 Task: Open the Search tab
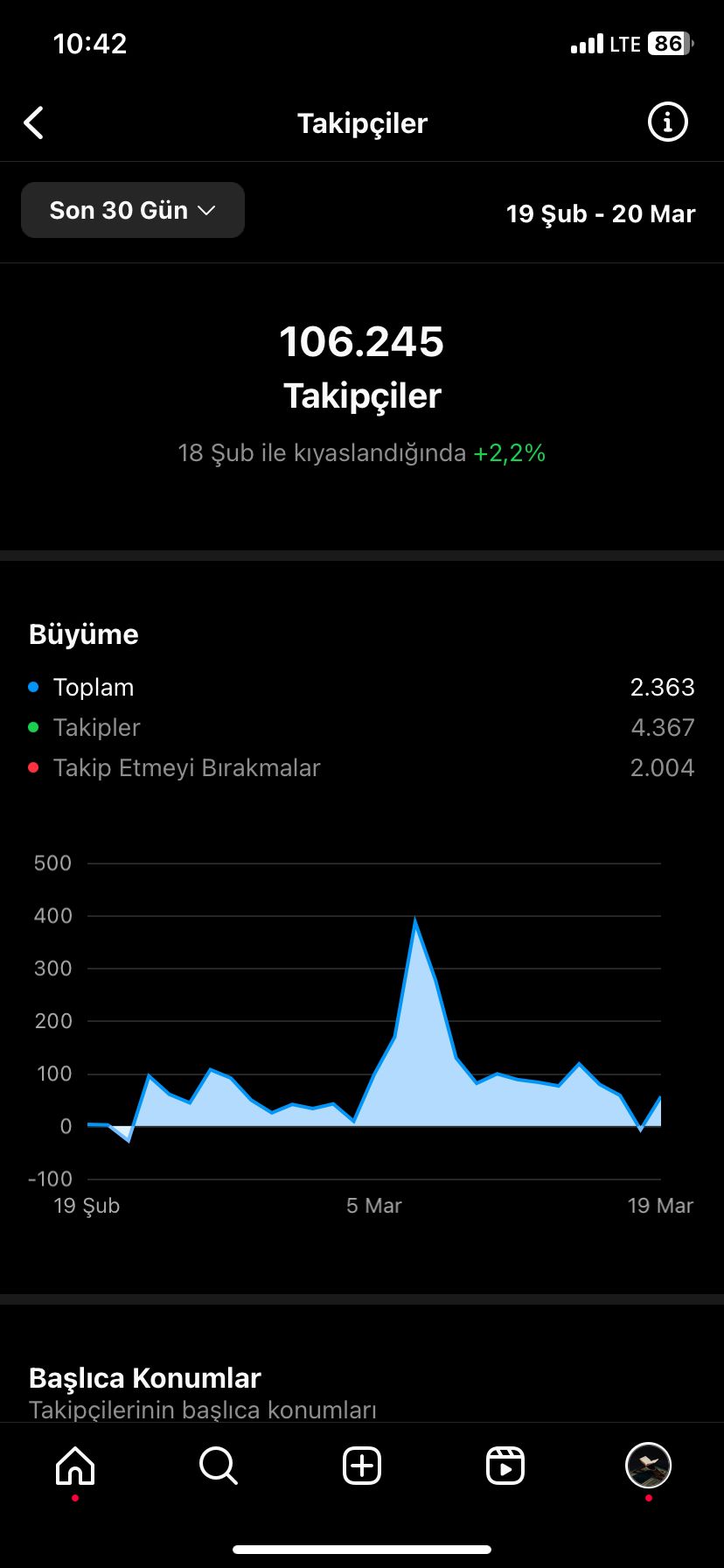(218, 1466)
